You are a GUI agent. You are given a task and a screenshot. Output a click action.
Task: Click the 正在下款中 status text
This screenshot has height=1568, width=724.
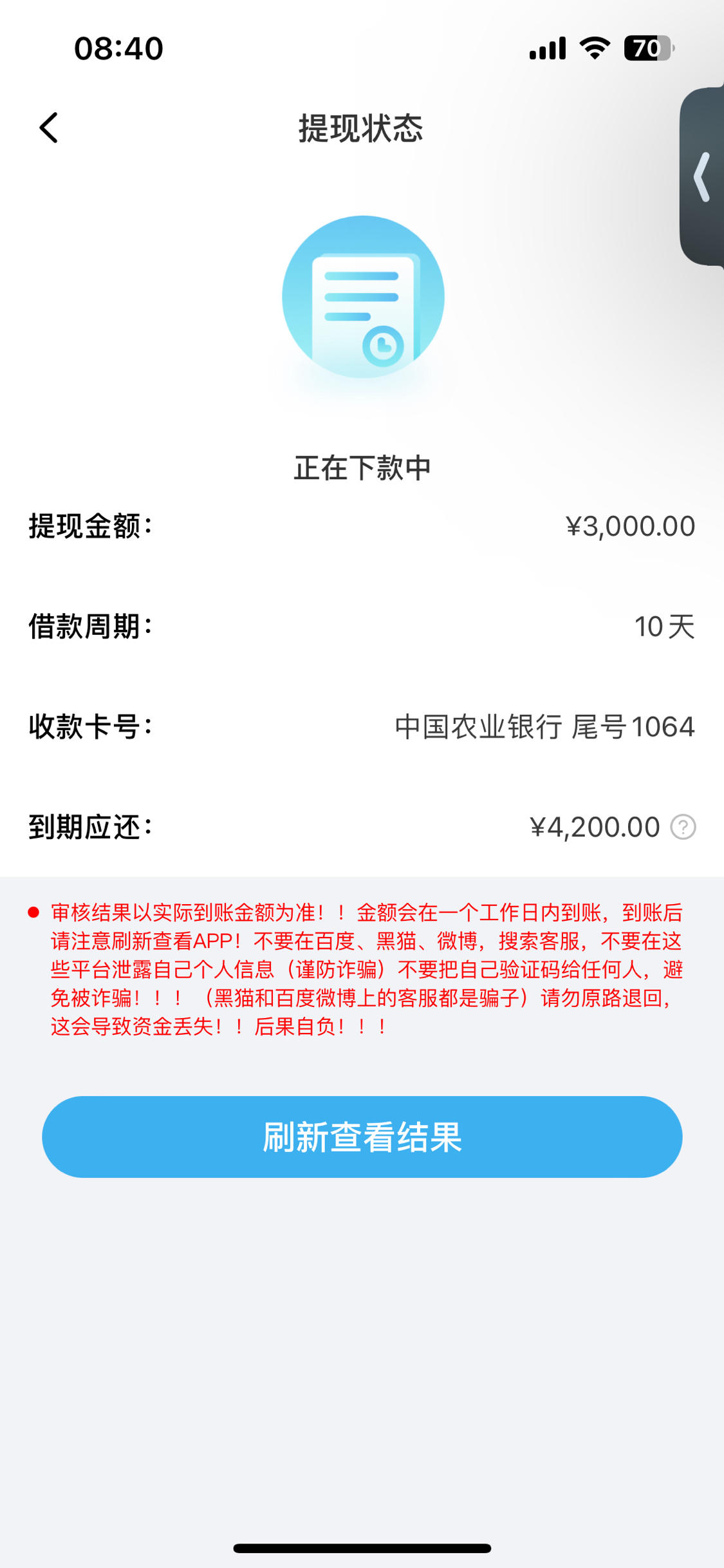click(362, 469)
